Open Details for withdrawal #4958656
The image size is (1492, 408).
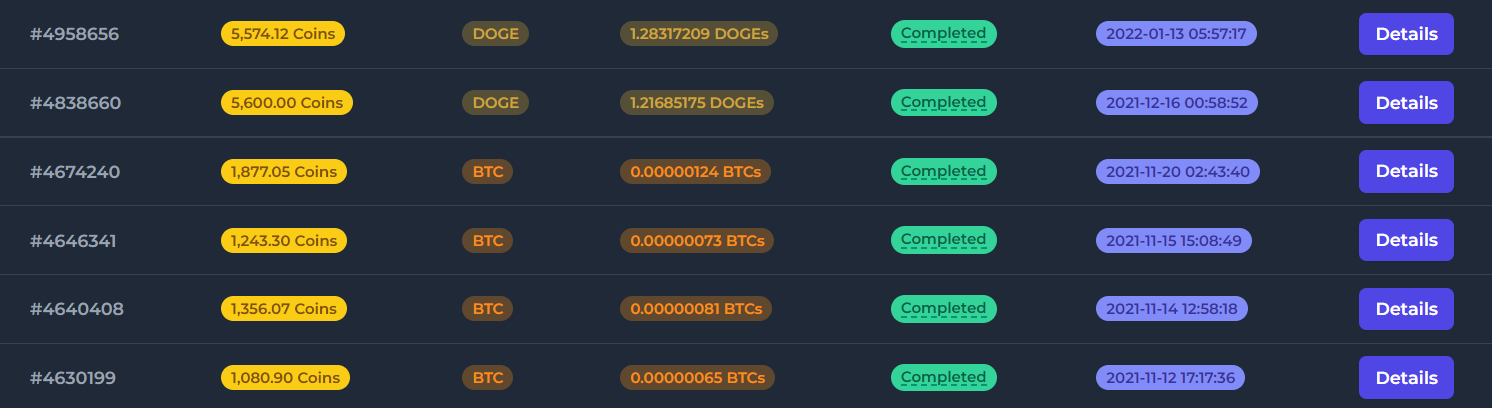coord(1406,34)
